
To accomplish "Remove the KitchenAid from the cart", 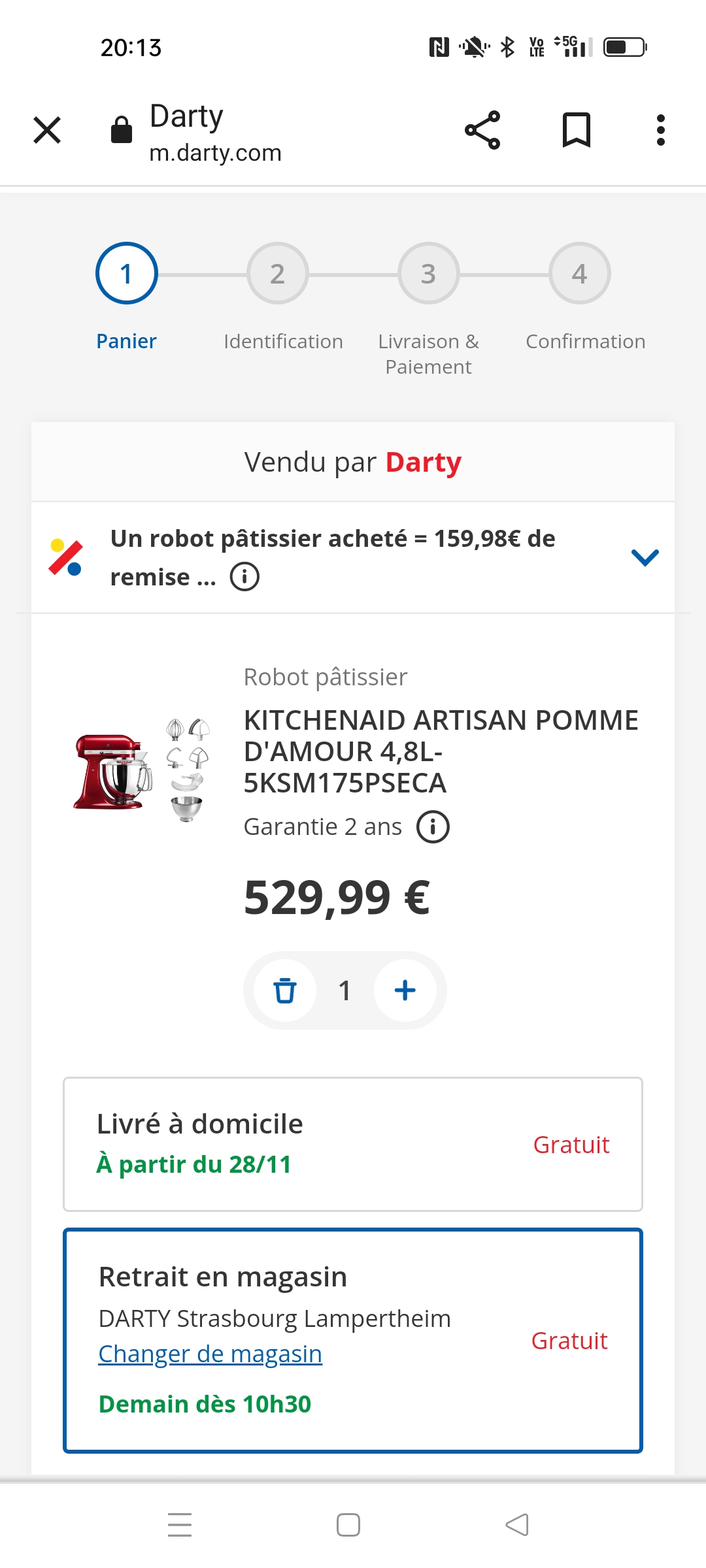I will point(284,990).
